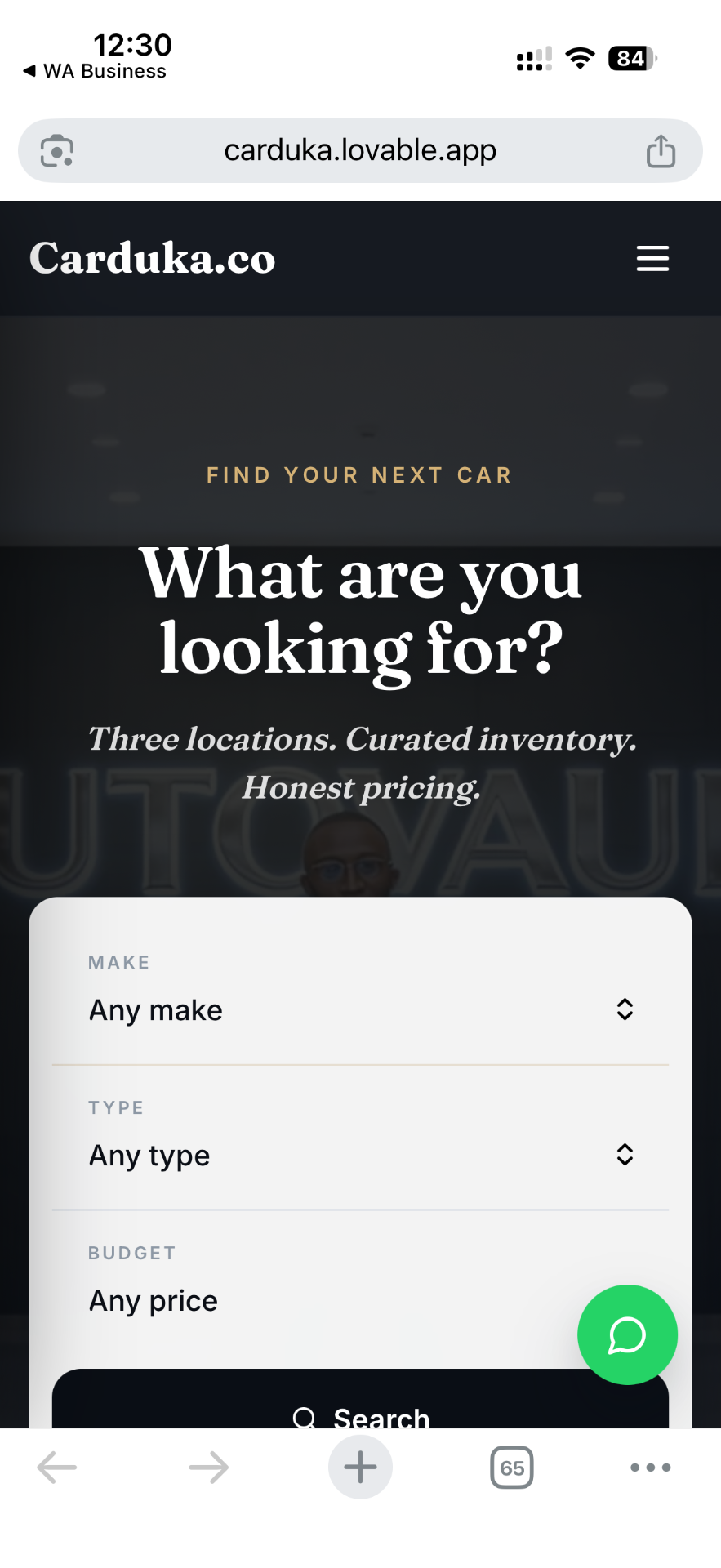This screenshot has width=721, height=1568.
Task: Open a new browser tab
Action: pos(360,1467)
